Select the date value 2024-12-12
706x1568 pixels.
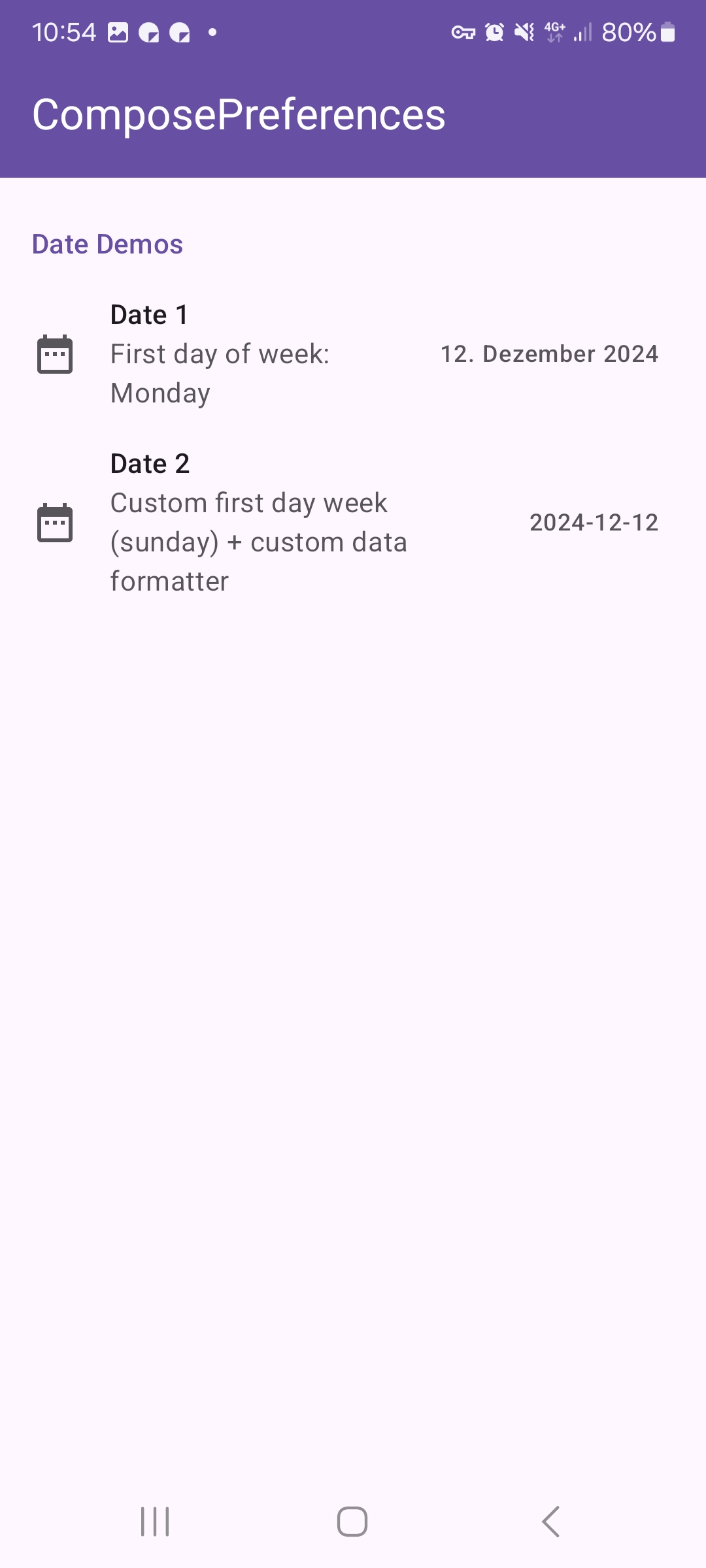coord(594,523)
